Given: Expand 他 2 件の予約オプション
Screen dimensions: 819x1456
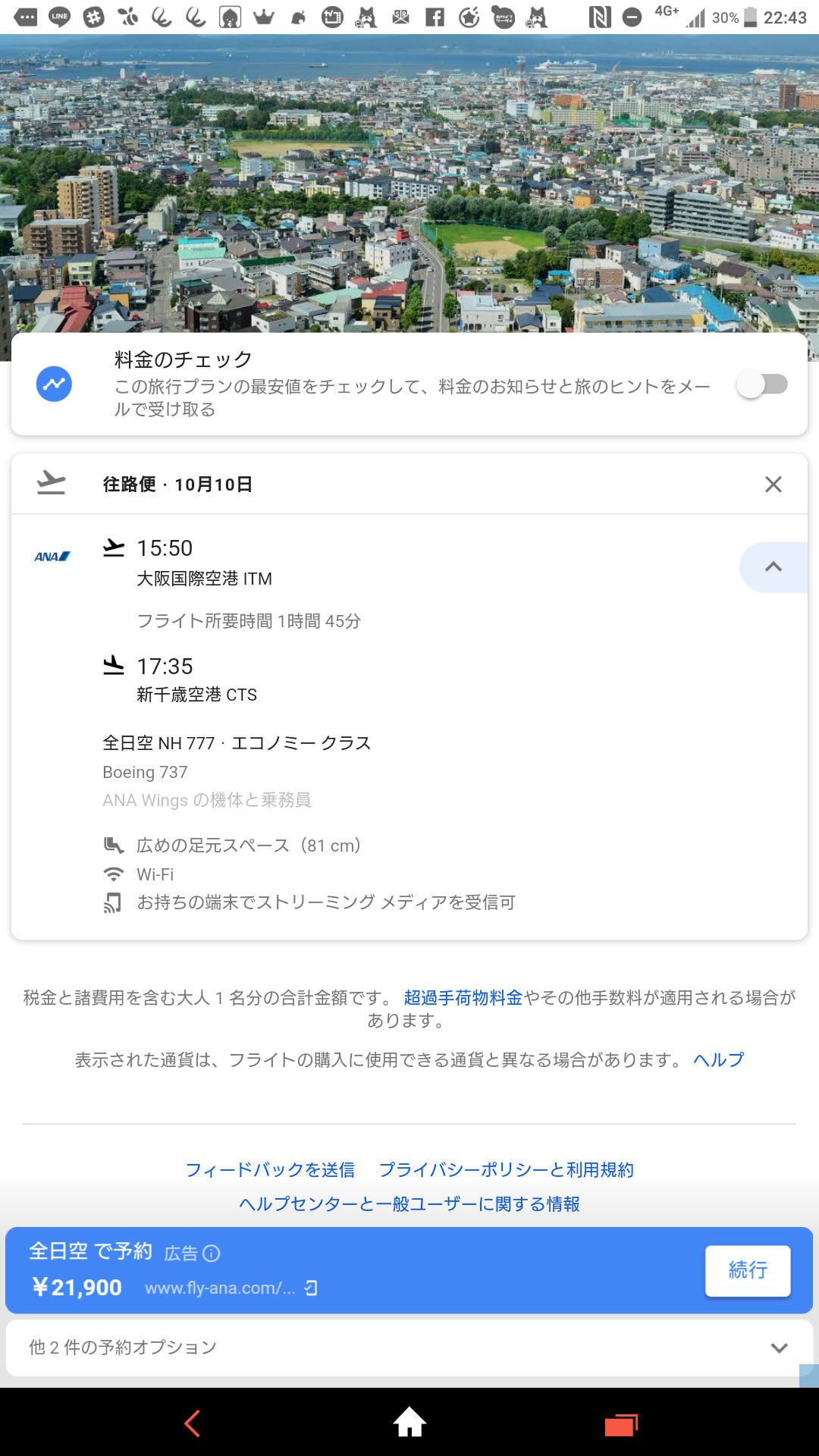Looking at the screenshot, I should tap(409, 1348).
